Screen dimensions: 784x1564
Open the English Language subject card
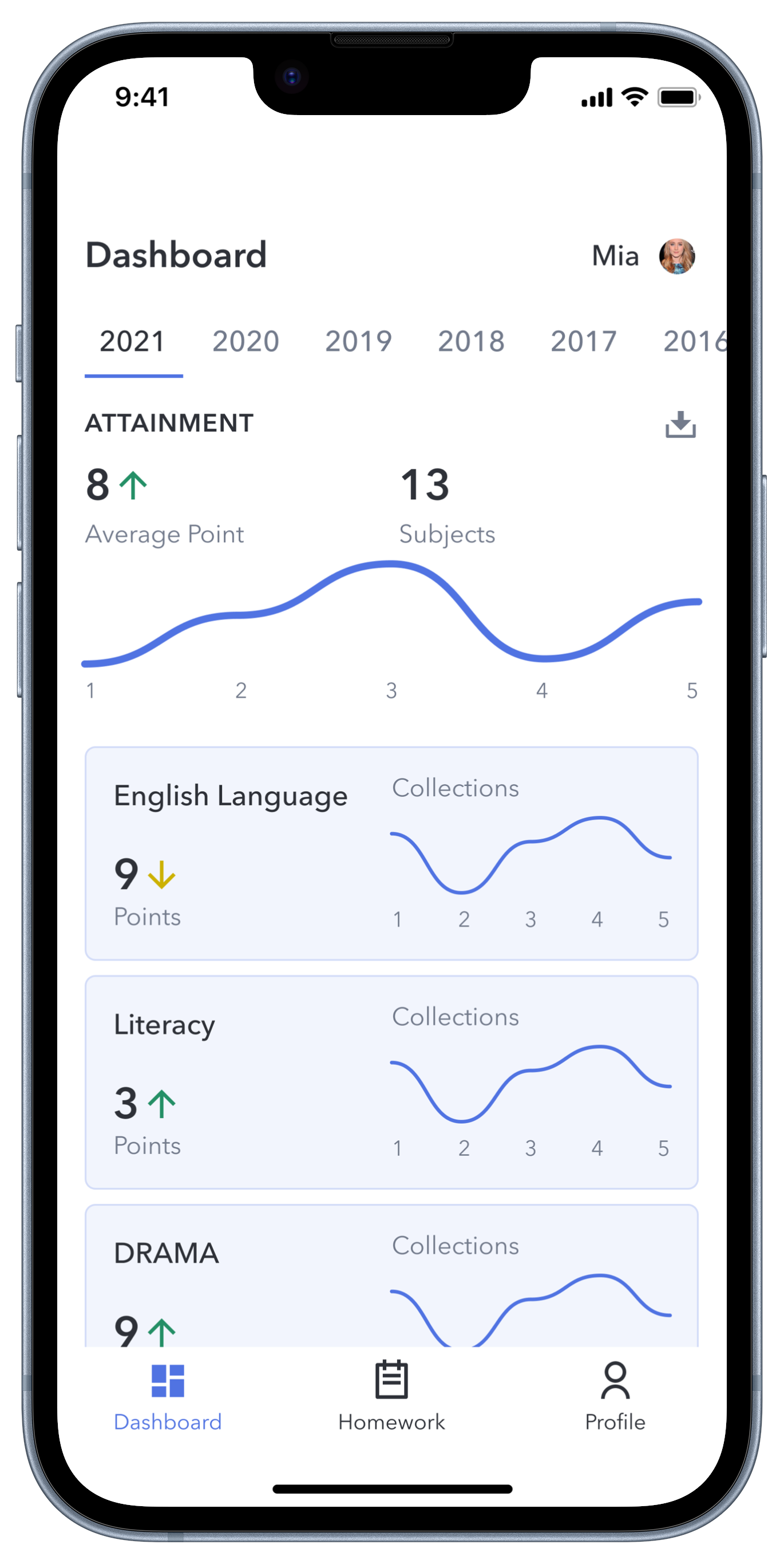[x=391, y=853]
